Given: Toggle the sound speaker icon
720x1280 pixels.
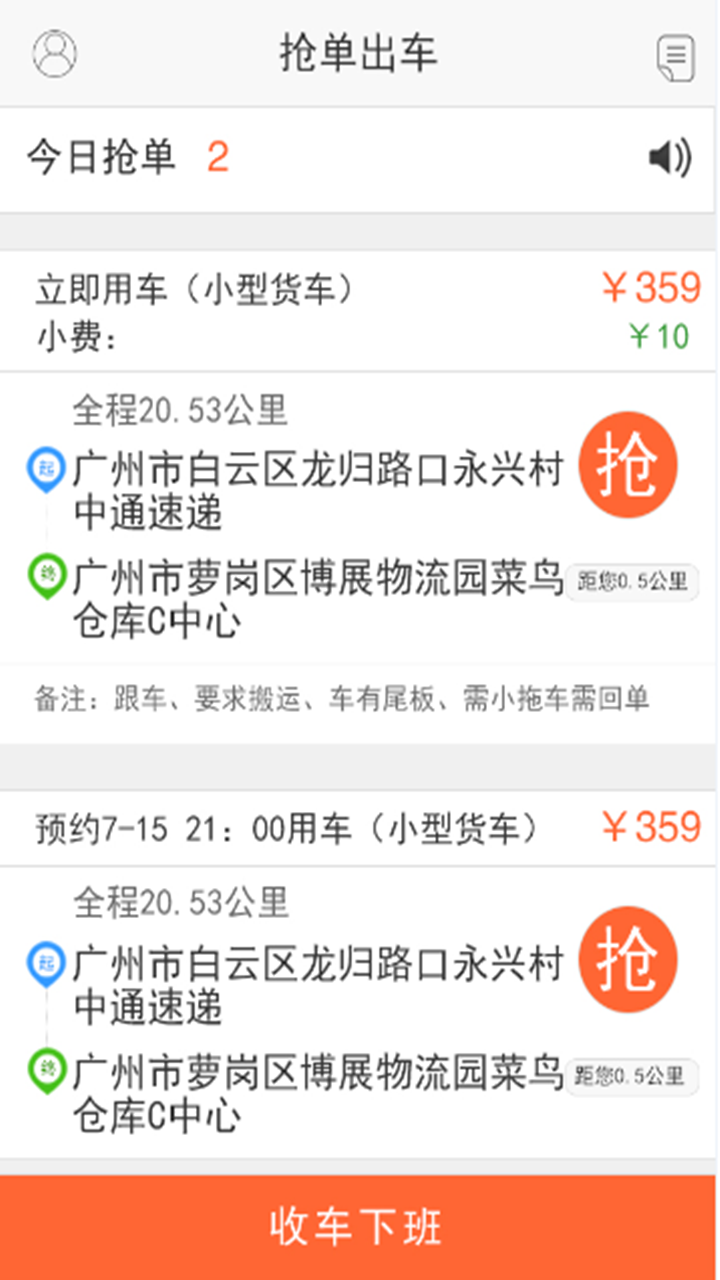Looking at the screenshot, I should (x=670, y=158).
